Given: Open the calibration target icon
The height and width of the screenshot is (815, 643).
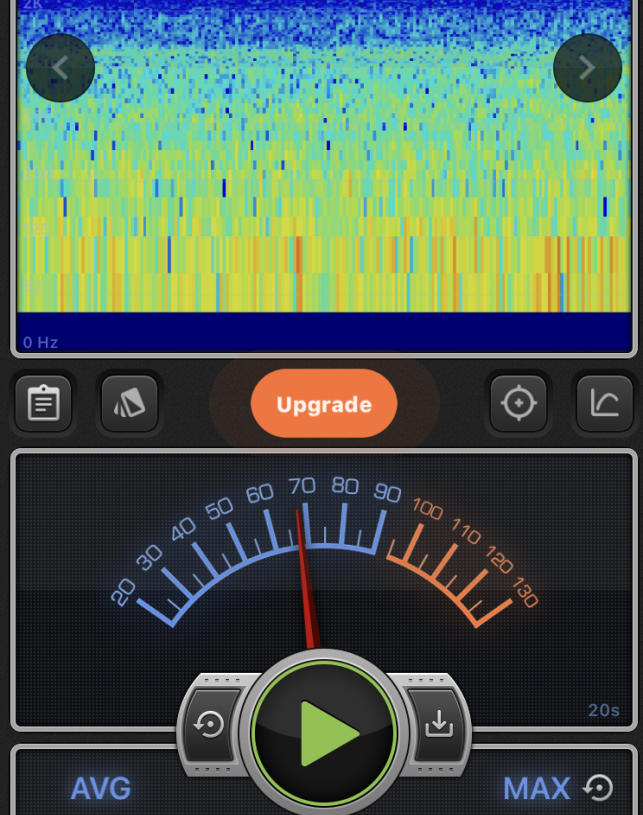Looking at the screenshot, I should pos(518,403).
